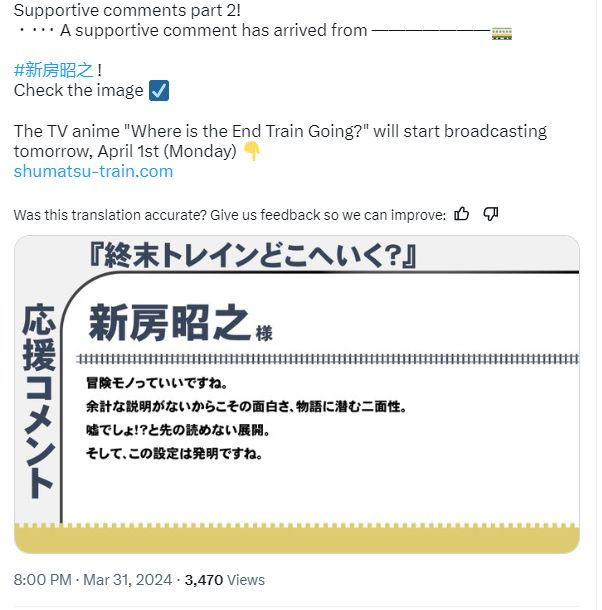Rate the translation with thumbs down
This screenshot has height=610, width=602.
(x=490, y=214)
